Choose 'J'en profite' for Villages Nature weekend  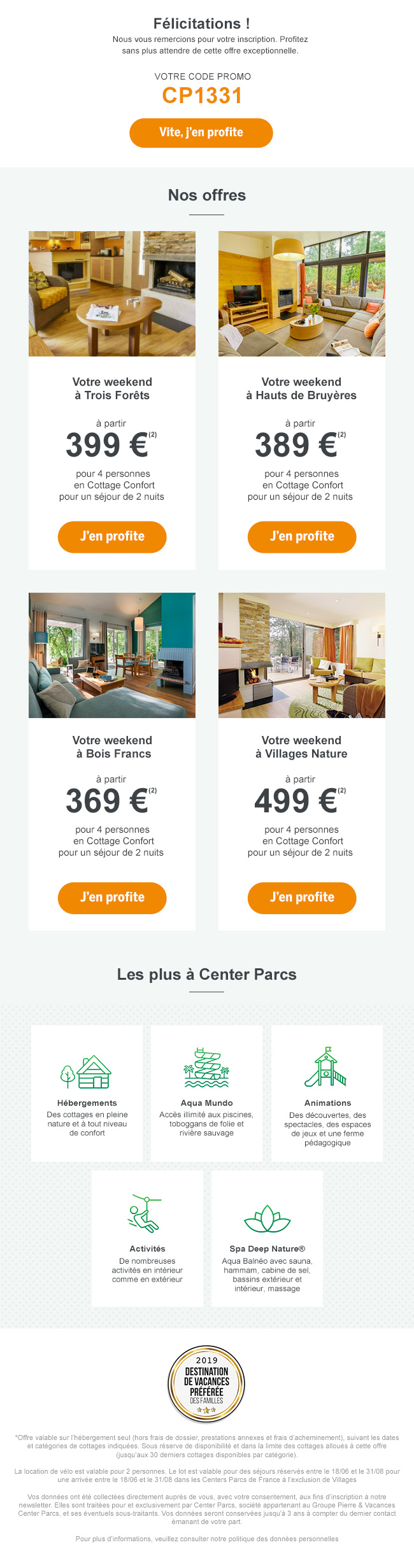301,898
